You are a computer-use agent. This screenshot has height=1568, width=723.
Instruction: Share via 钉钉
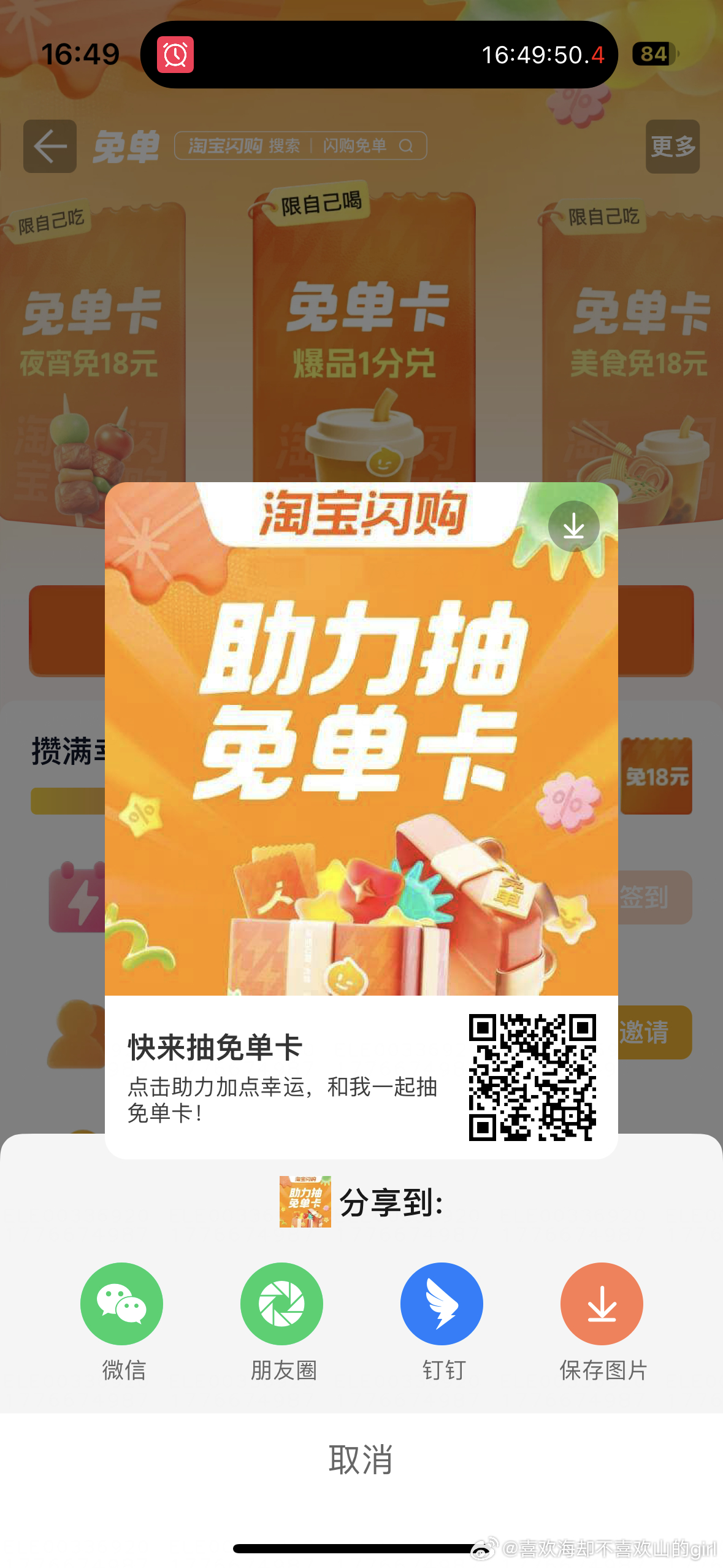[442, 1303]
